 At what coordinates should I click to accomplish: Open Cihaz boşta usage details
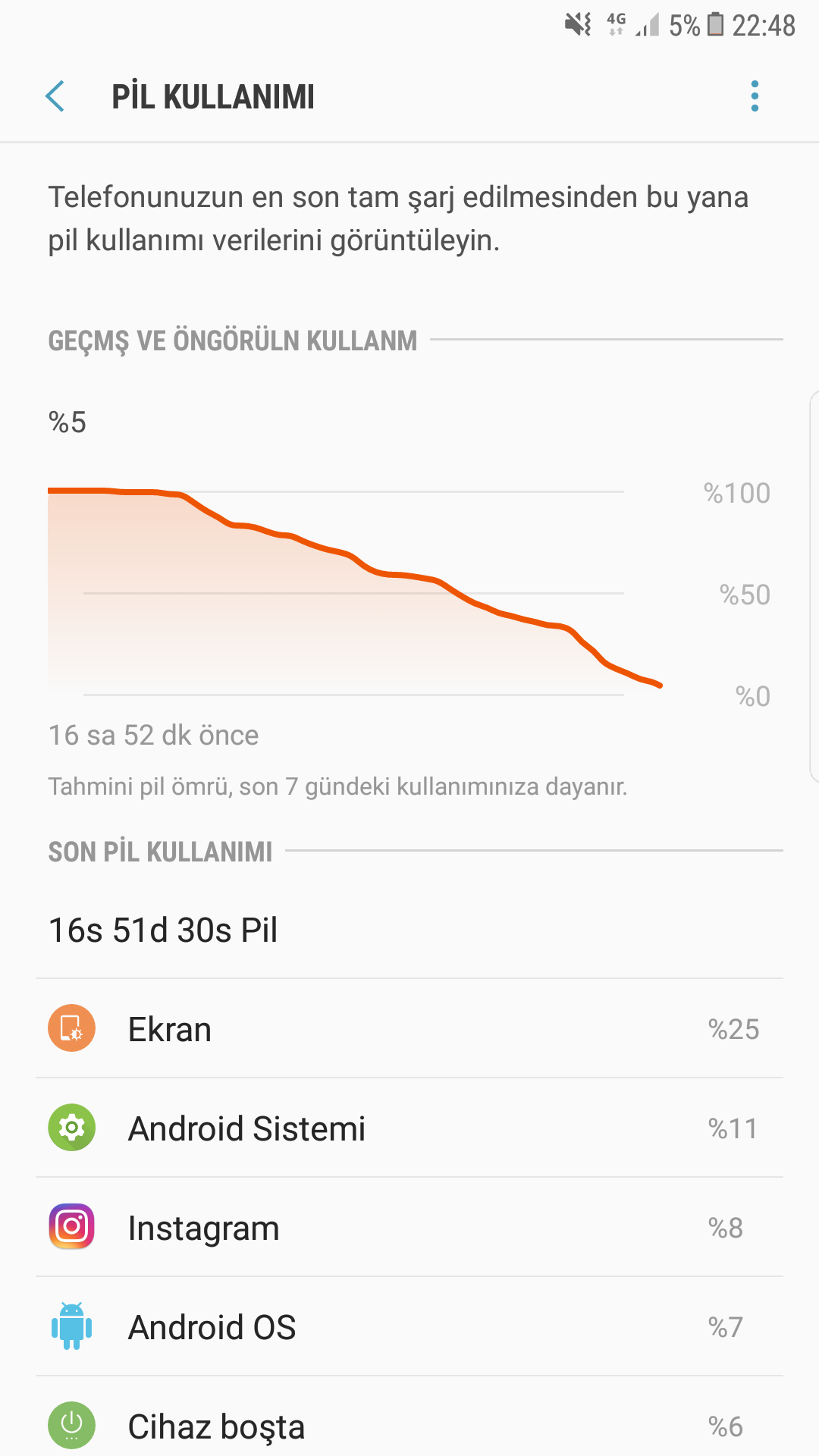point(409,1417)
